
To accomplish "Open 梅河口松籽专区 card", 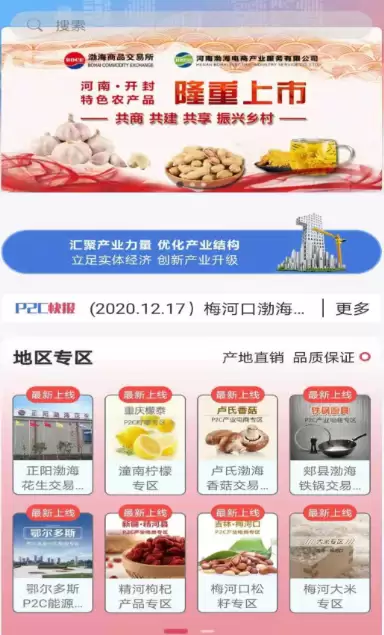I will (237, 563).
